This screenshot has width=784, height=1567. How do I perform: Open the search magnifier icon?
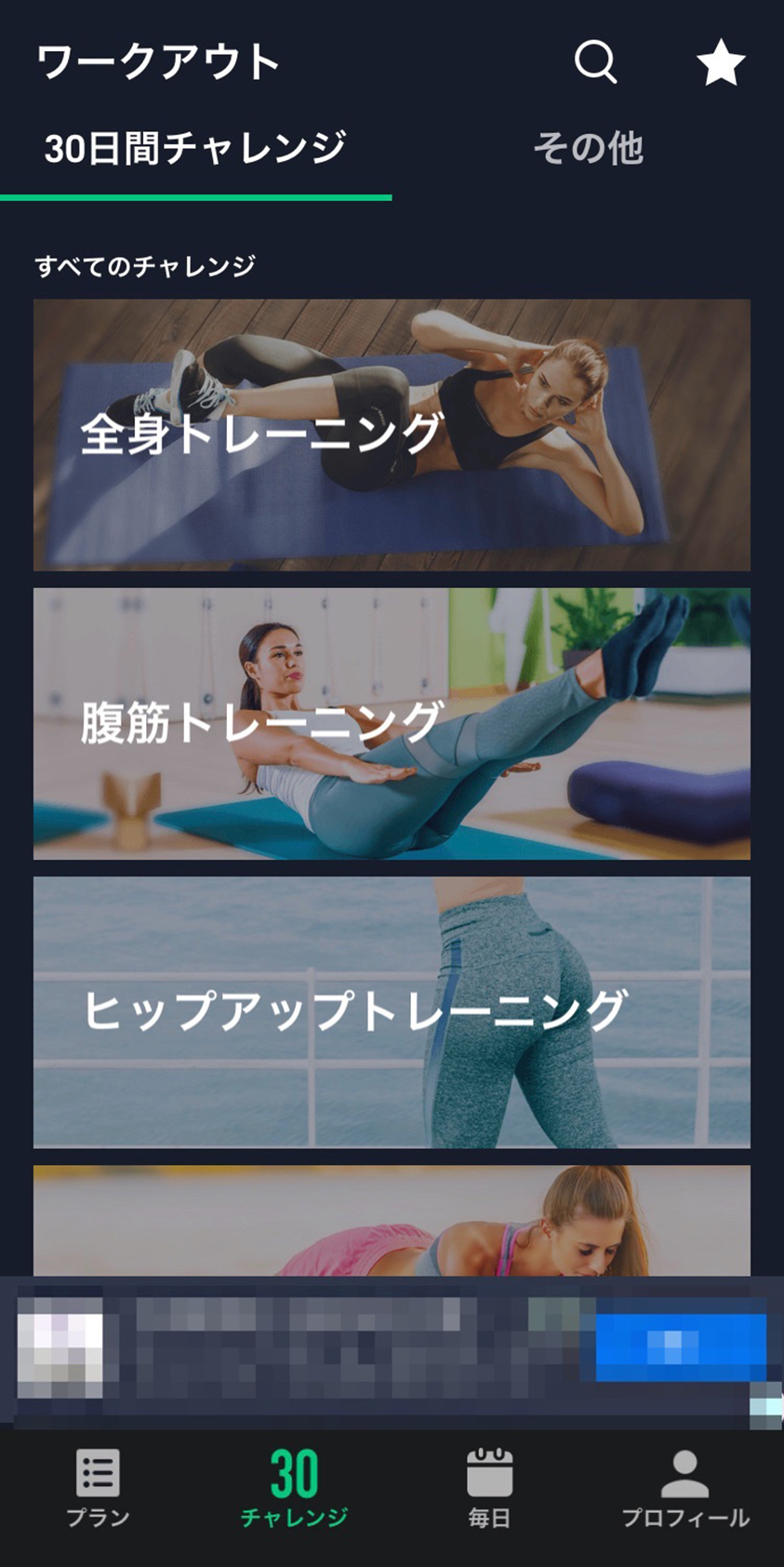tap(595, 62)
